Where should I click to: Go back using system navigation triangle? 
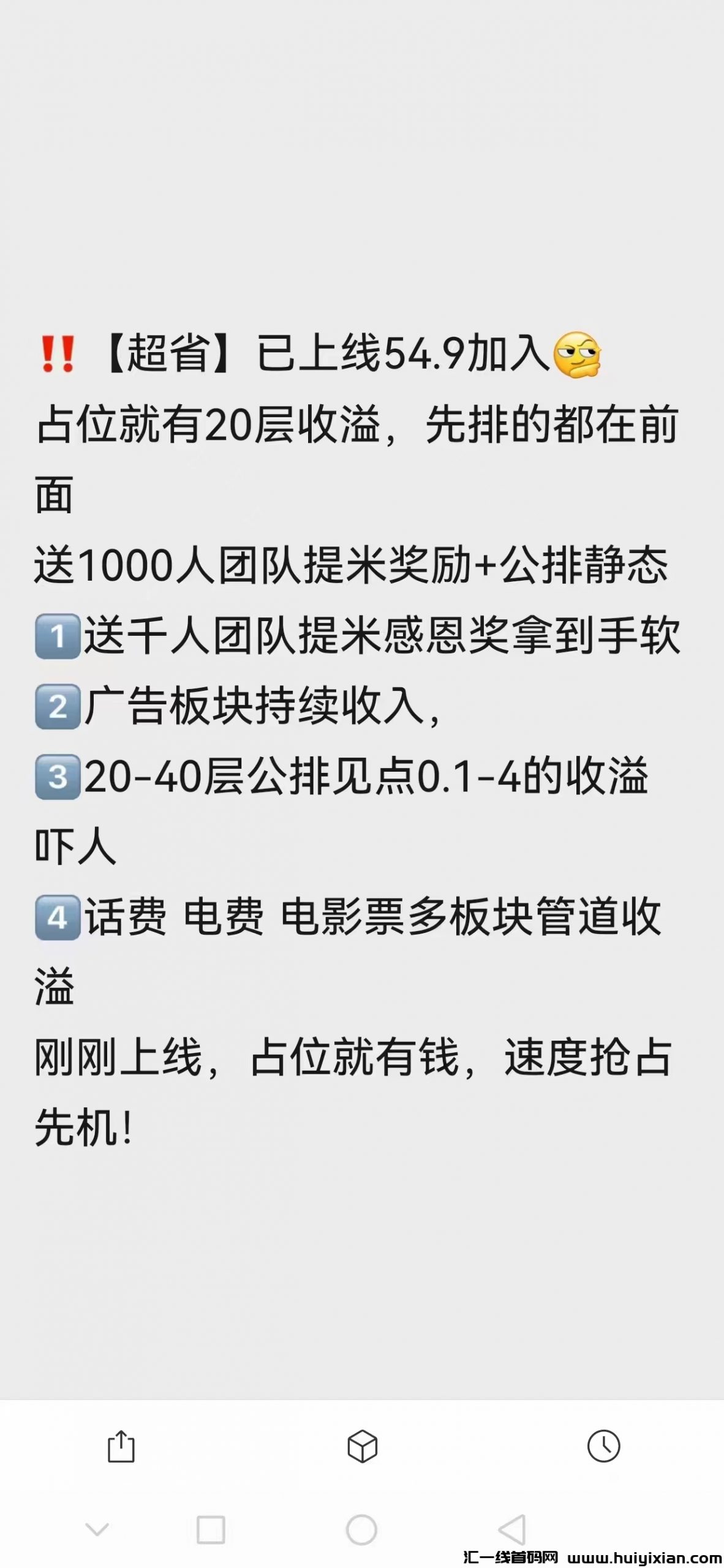tap(512, 1529)
